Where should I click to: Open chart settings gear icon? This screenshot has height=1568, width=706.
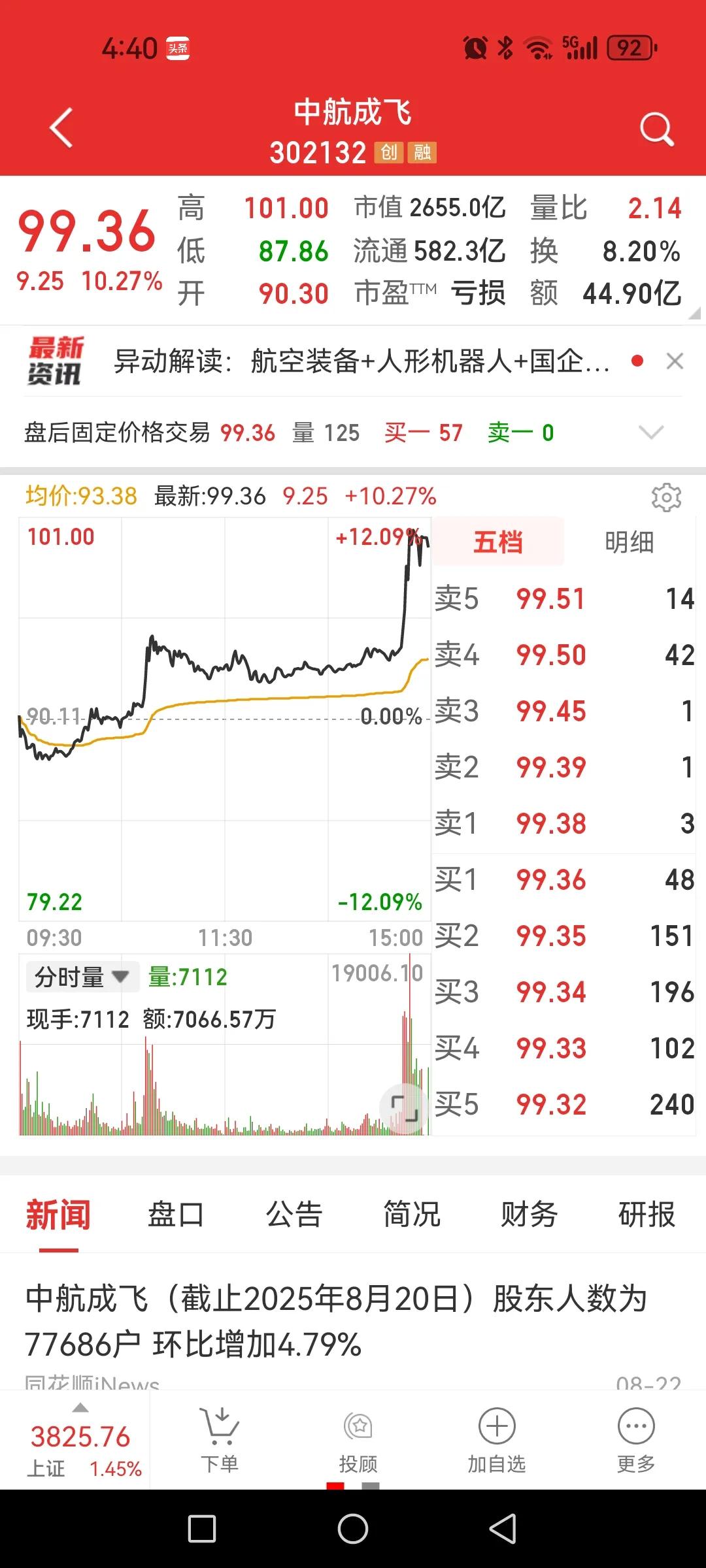666,498
